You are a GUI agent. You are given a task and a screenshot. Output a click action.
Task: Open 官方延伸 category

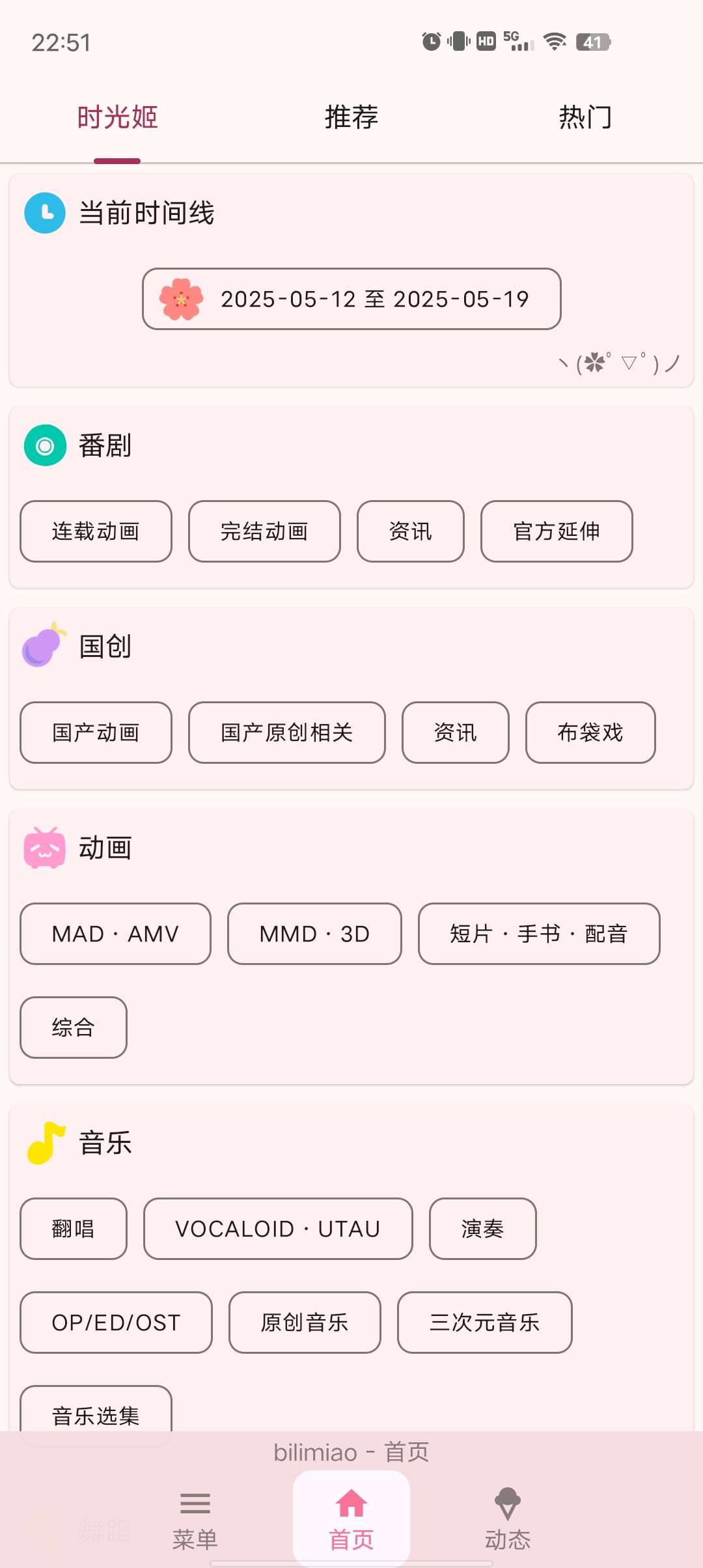click(x=557, y=531)
